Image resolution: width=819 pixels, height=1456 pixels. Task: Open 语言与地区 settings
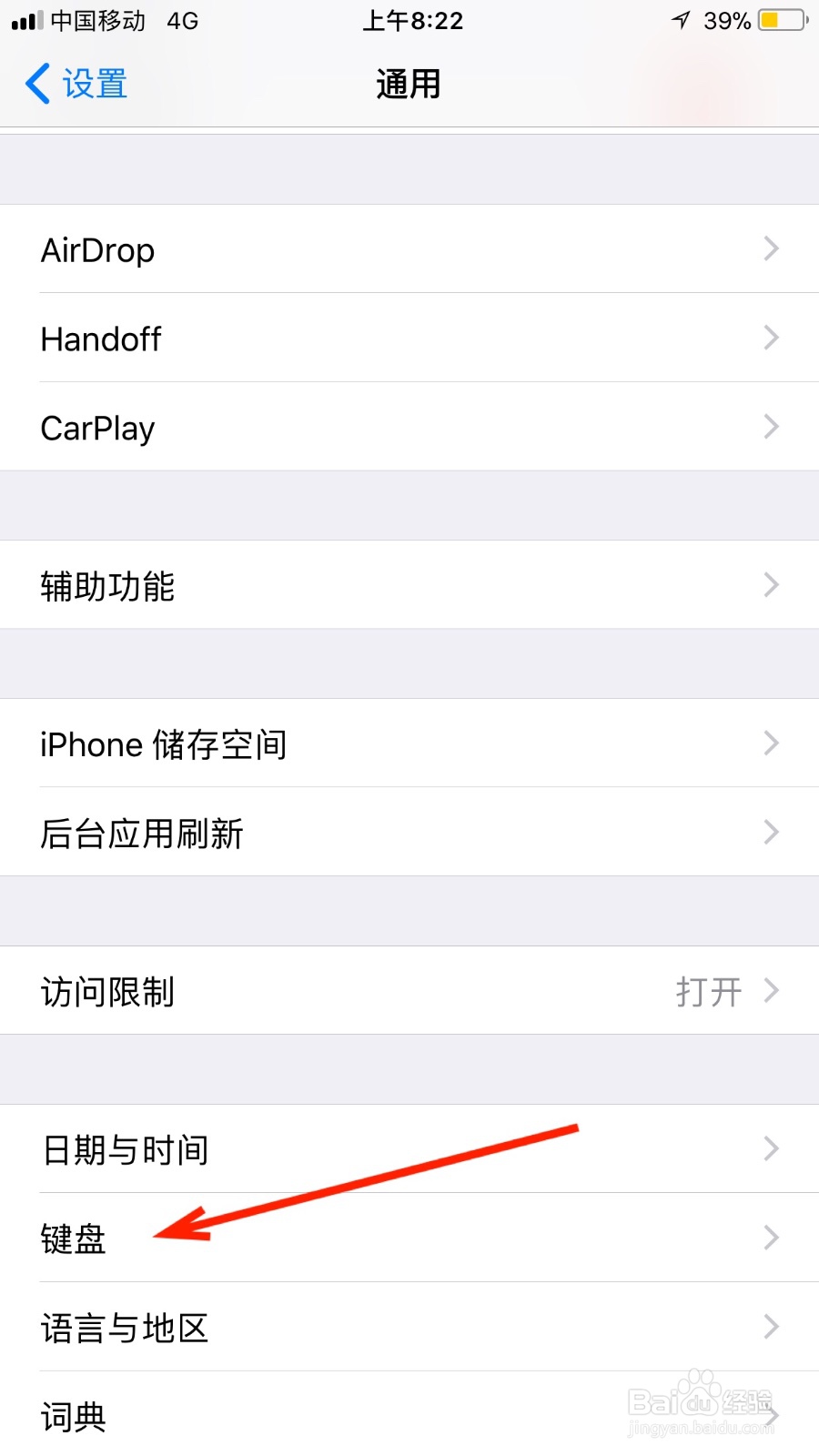(409, 1328)
